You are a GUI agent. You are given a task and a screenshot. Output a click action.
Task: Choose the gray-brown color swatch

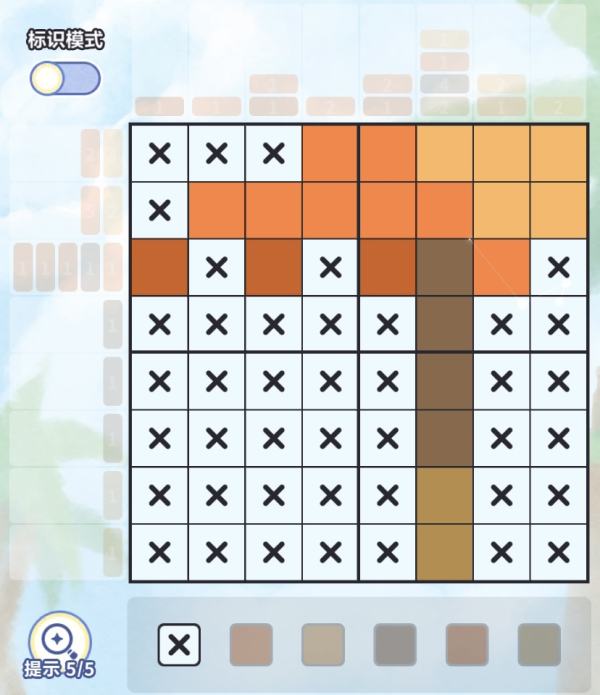pyautogui.click(x=395, y=645)
